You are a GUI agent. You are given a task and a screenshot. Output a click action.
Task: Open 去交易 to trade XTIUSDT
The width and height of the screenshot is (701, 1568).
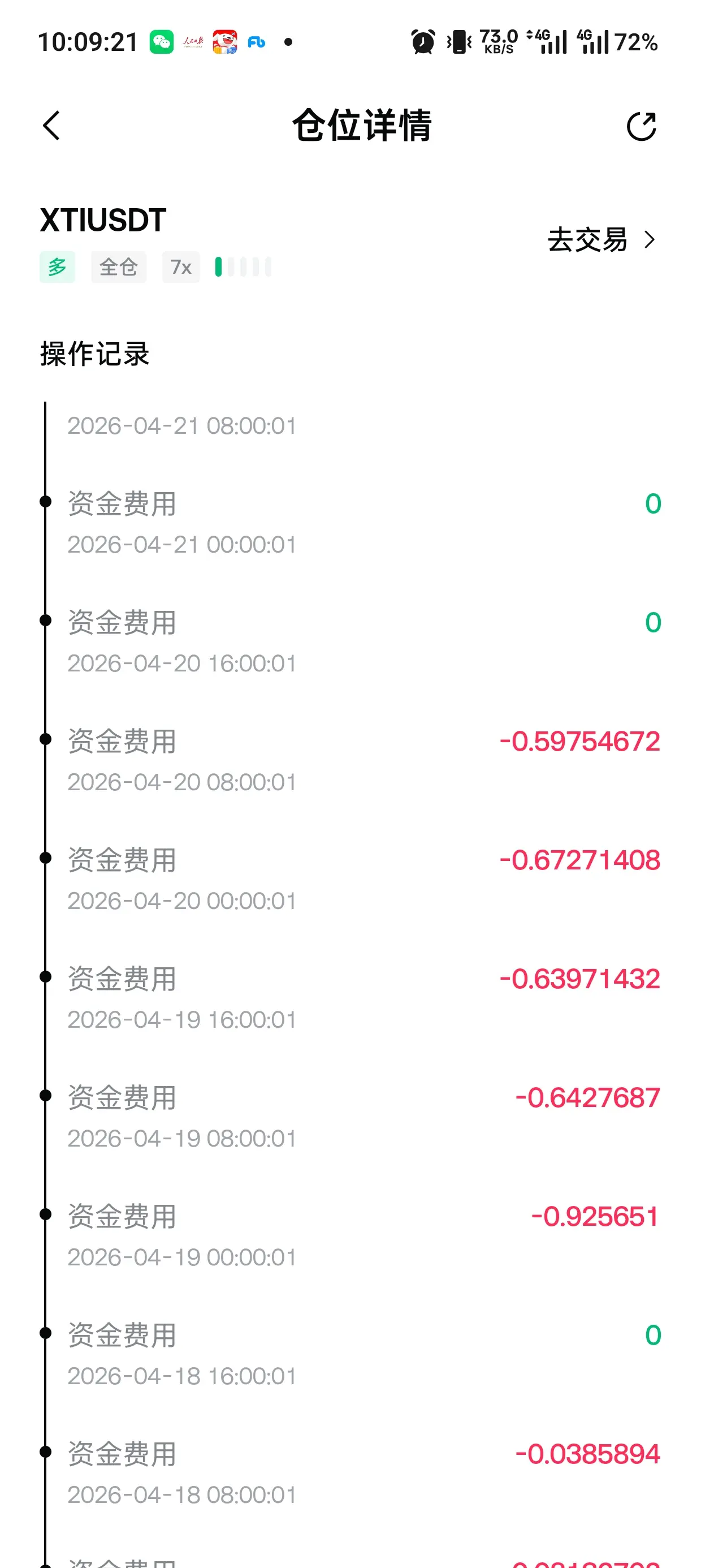pyautogui.click(x=600, y=240)
